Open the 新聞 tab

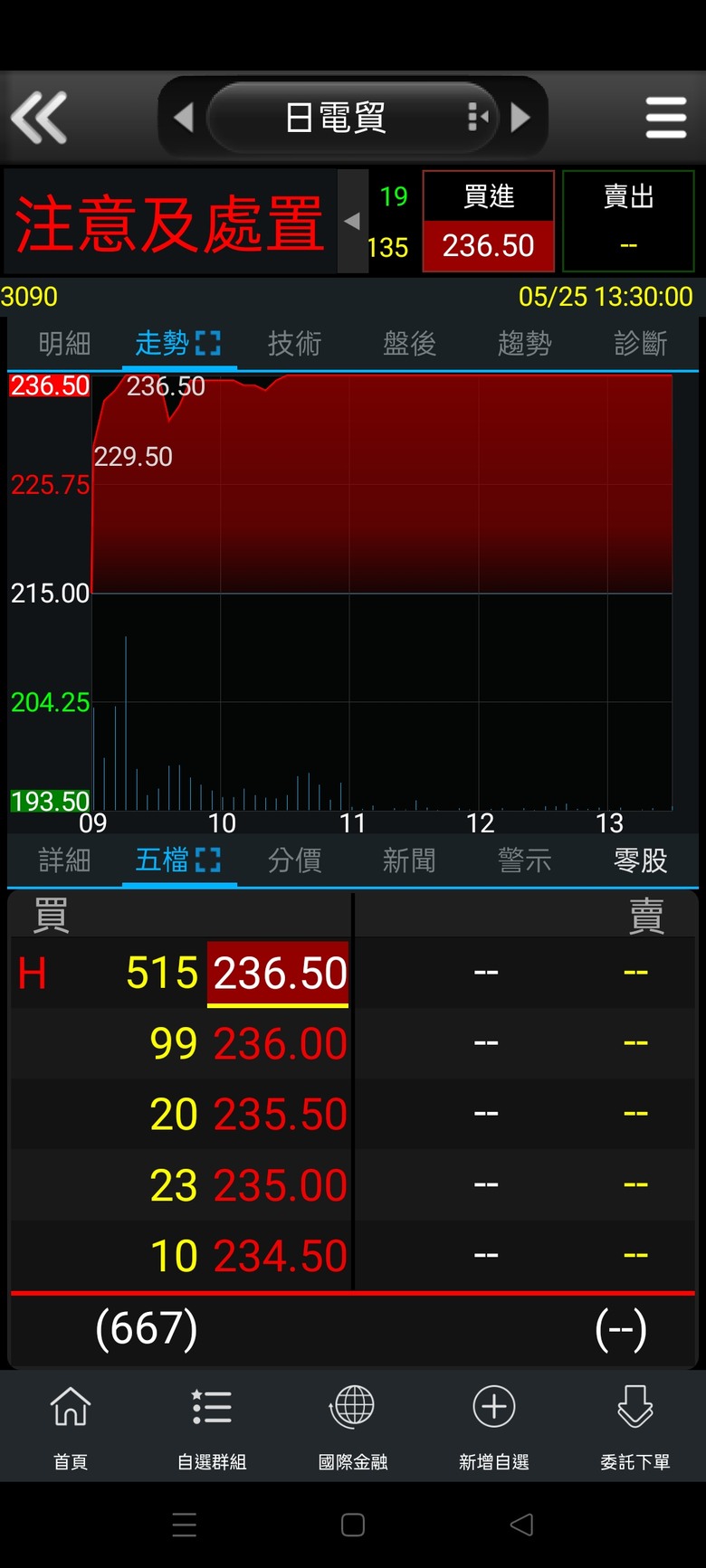(x=409, y=860)
